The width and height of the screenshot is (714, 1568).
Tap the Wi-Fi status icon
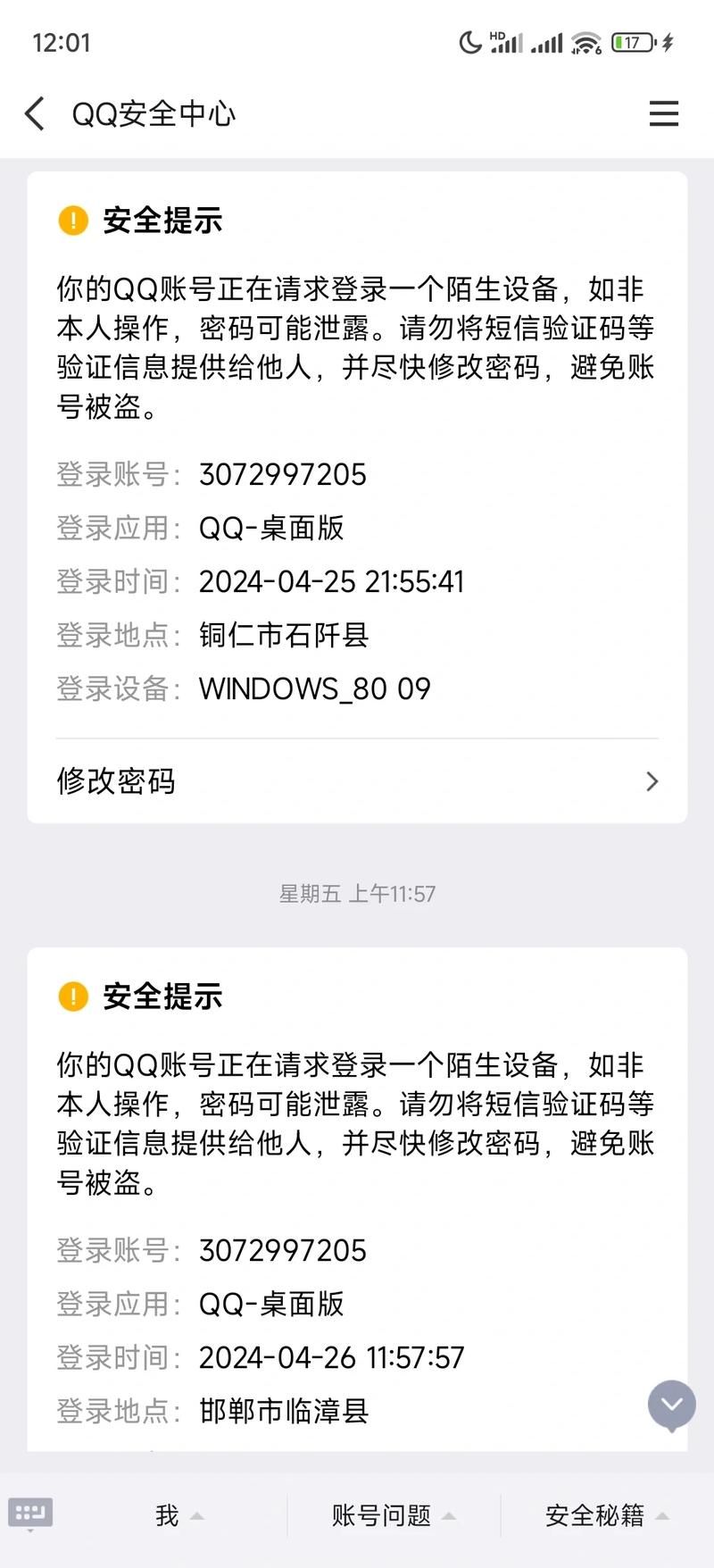[585, 41]
